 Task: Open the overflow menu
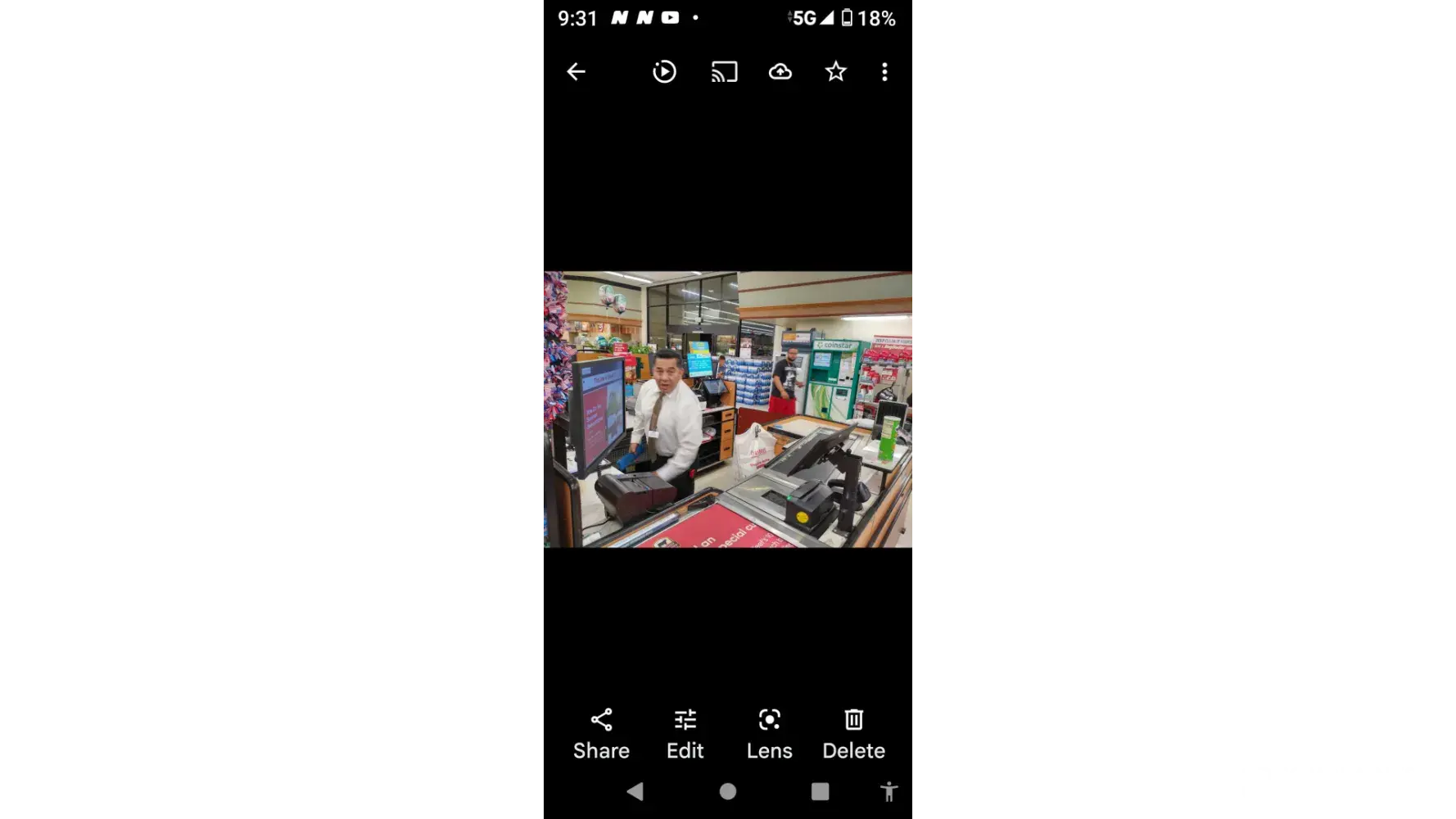click(884, 72)
